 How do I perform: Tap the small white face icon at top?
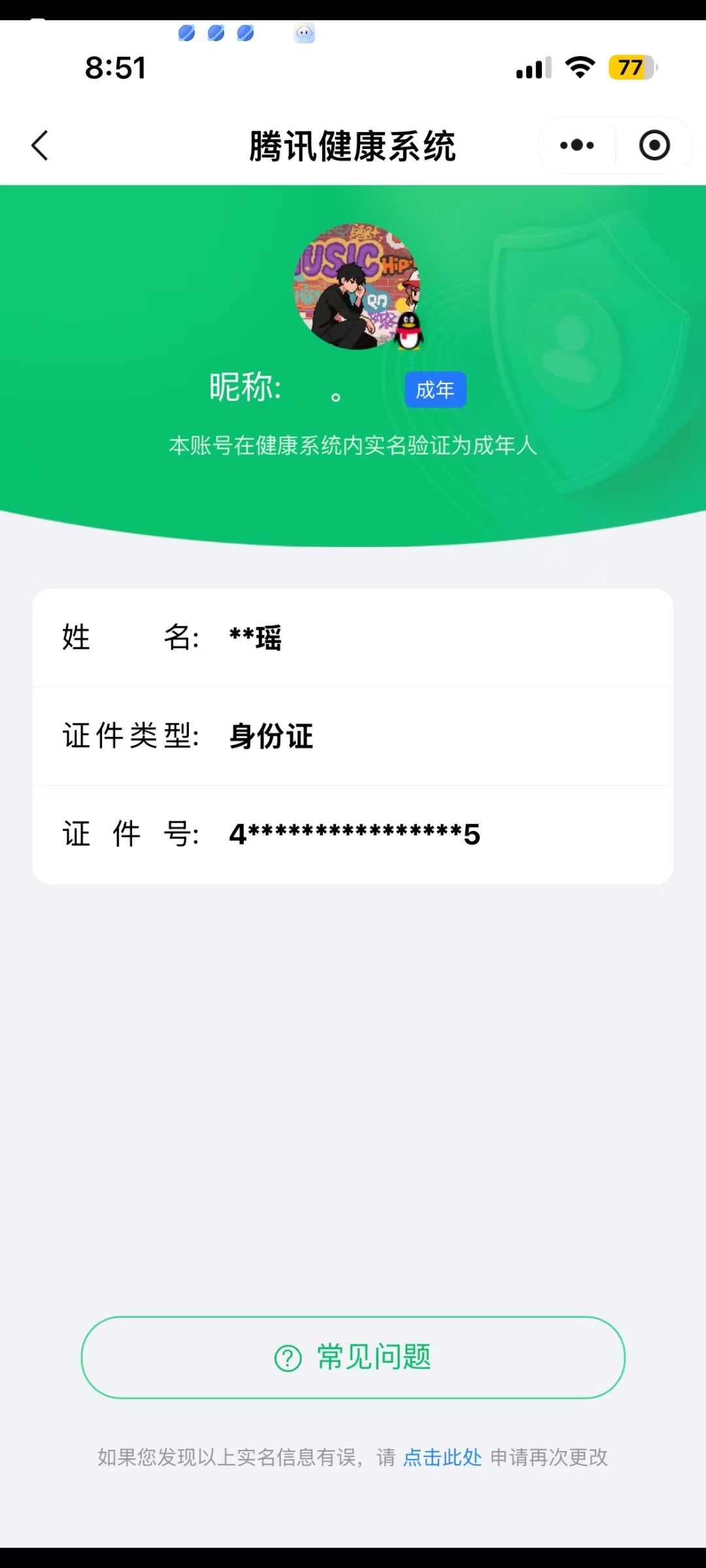(302, 33)
